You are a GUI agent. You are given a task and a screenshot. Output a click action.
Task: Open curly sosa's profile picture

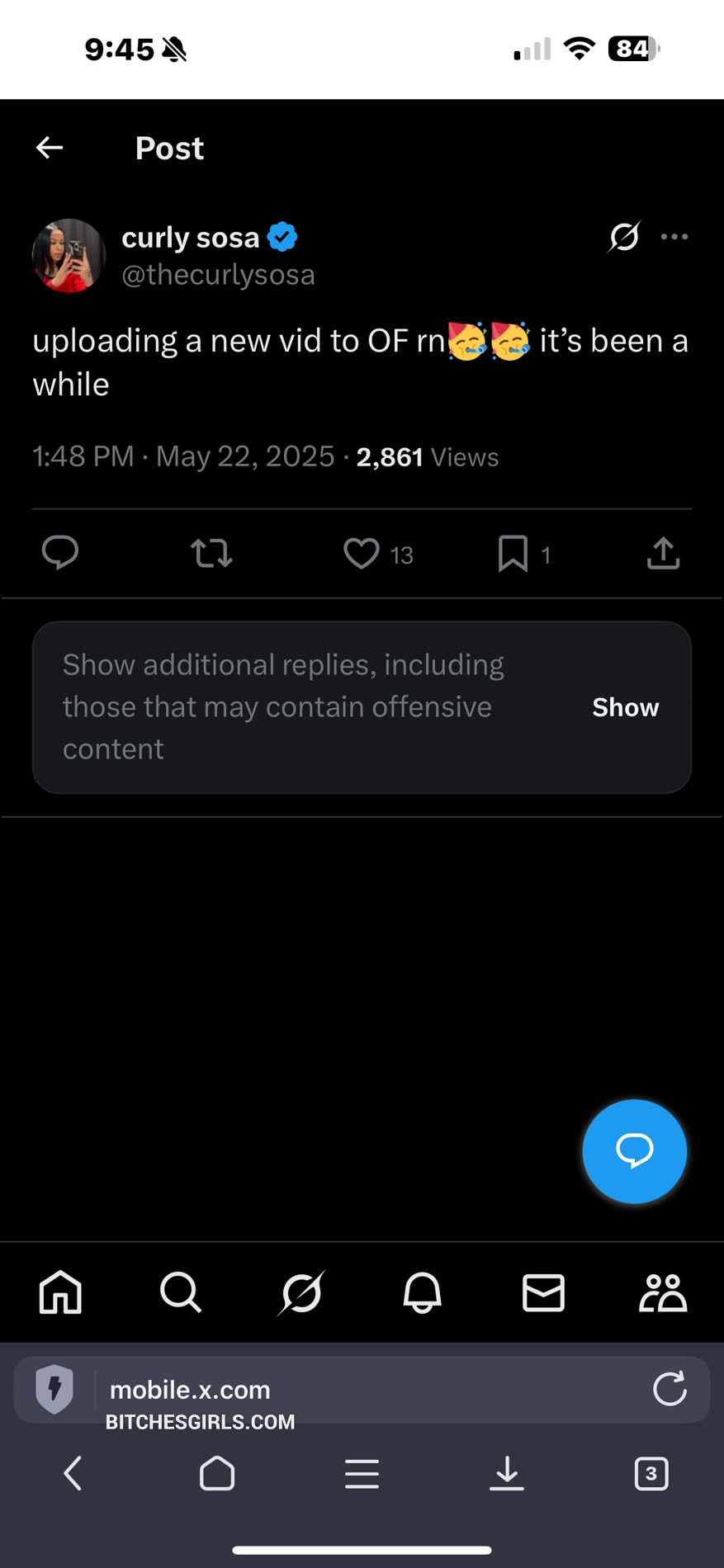pos(69,256)
